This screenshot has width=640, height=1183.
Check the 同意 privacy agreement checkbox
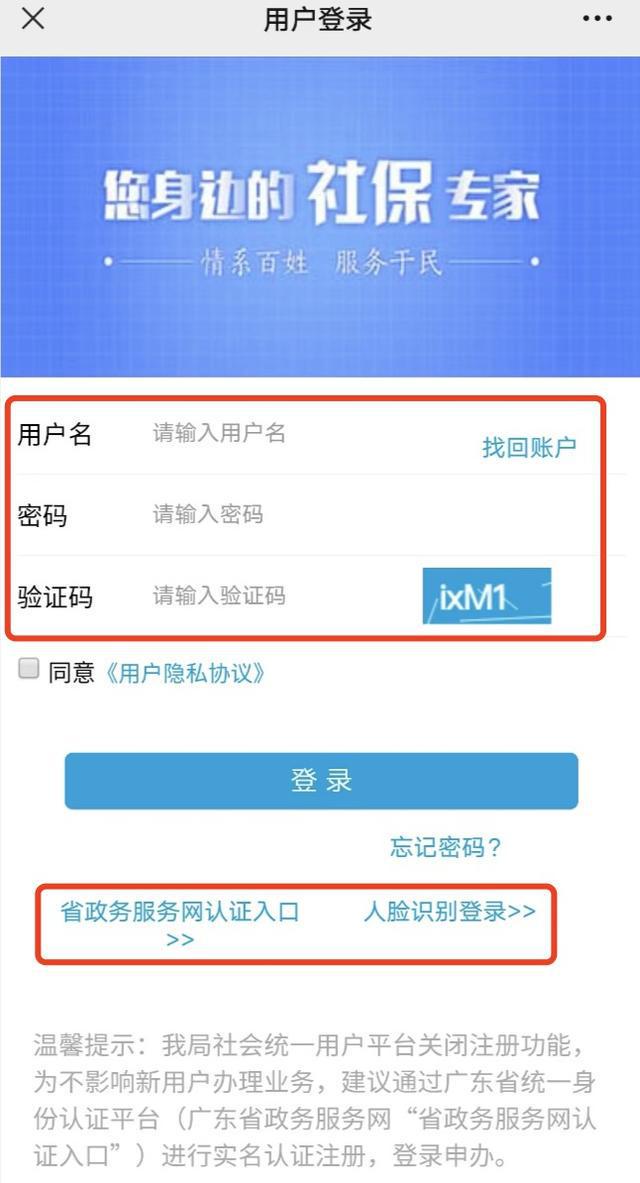point(29,670)
